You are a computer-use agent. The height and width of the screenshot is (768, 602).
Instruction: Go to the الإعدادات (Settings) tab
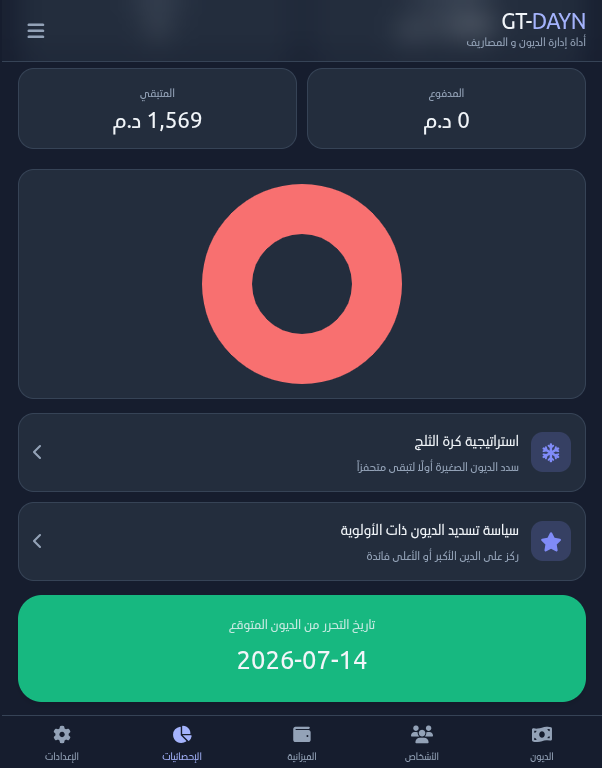pyautogui.click(x=62, y=743)
